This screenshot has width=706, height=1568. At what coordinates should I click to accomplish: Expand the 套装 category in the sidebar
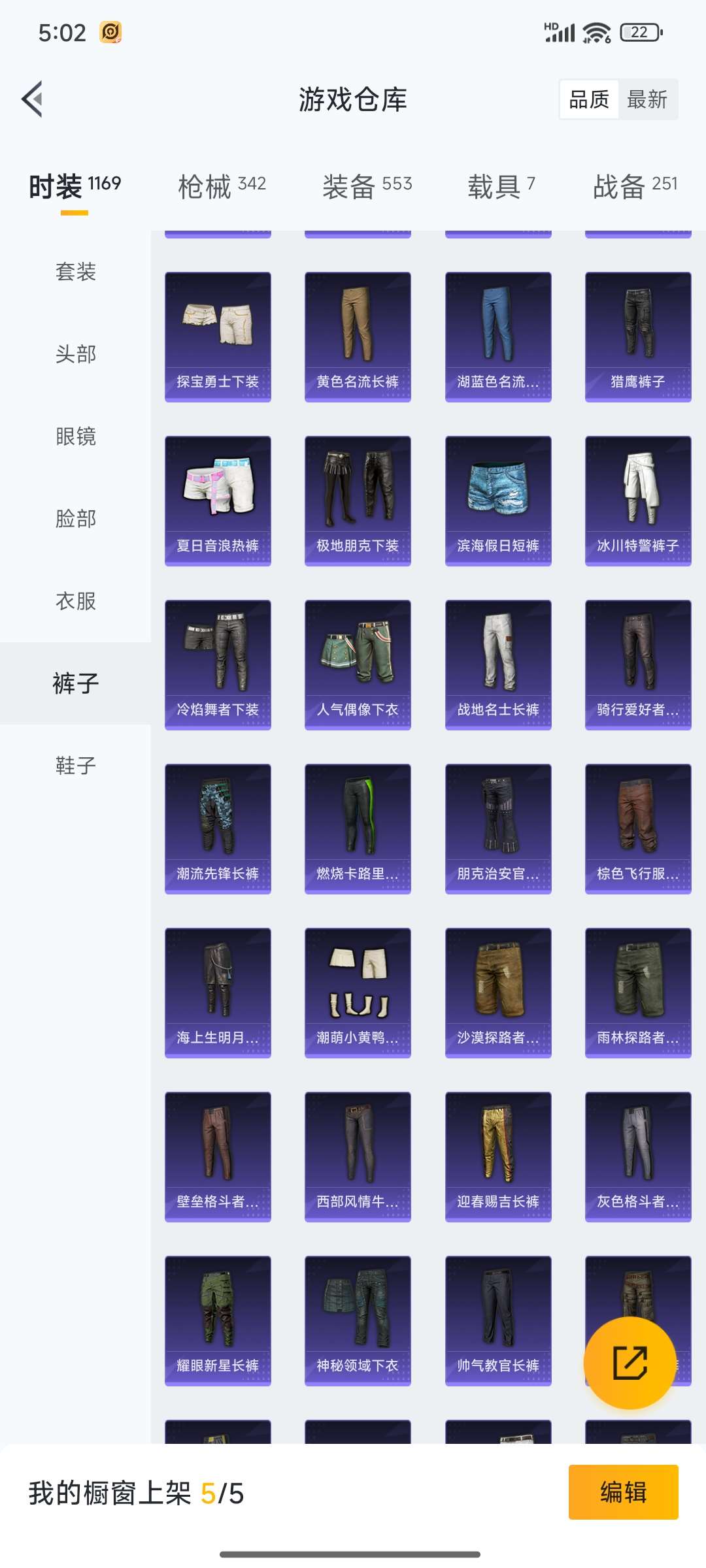(75, 272)
